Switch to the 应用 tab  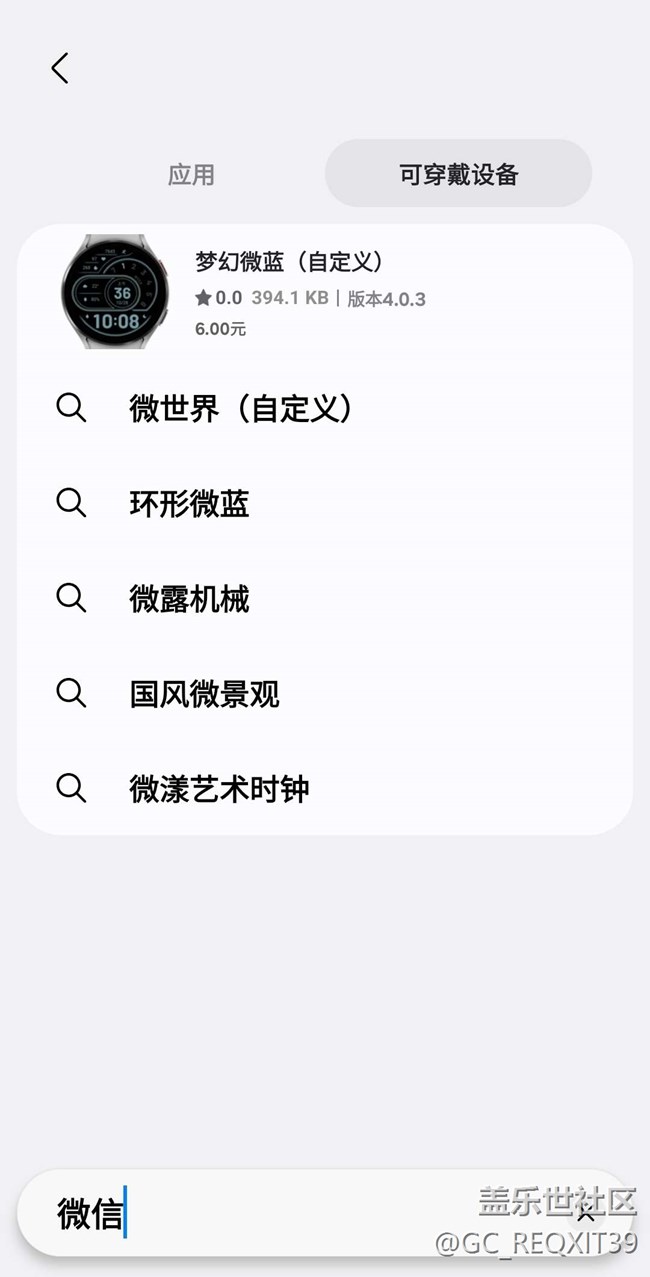[x=191, y=174]
